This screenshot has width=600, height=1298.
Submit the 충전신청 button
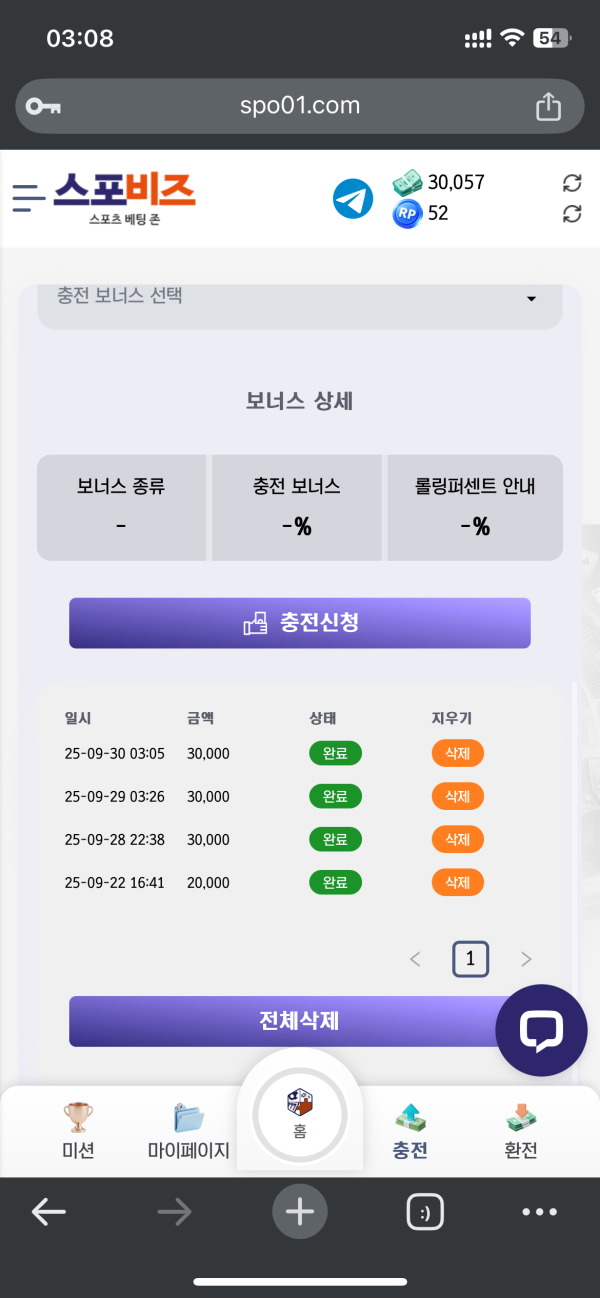pos(300,623)
